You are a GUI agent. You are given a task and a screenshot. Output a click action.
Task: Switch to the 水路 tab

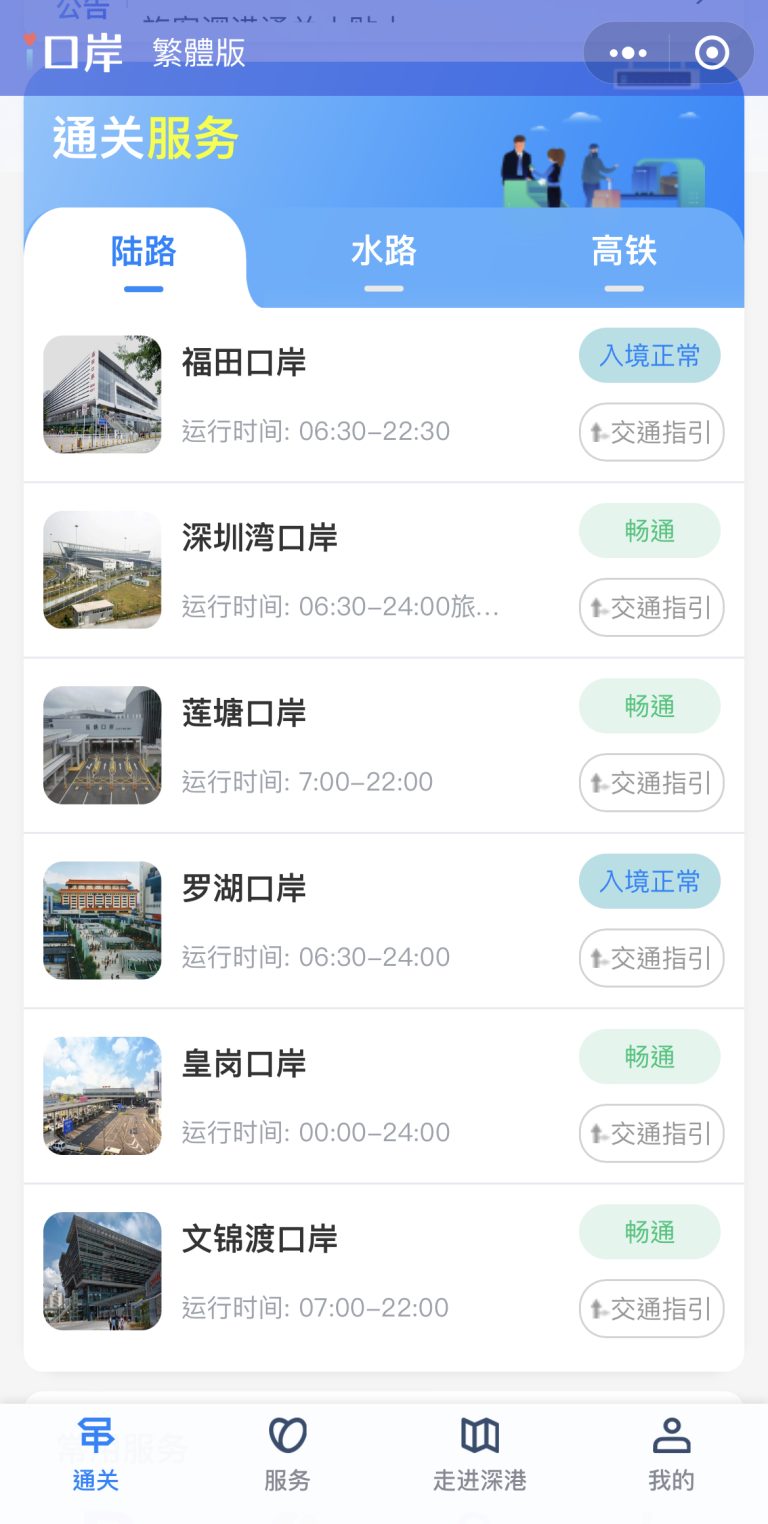coord(383,253)
